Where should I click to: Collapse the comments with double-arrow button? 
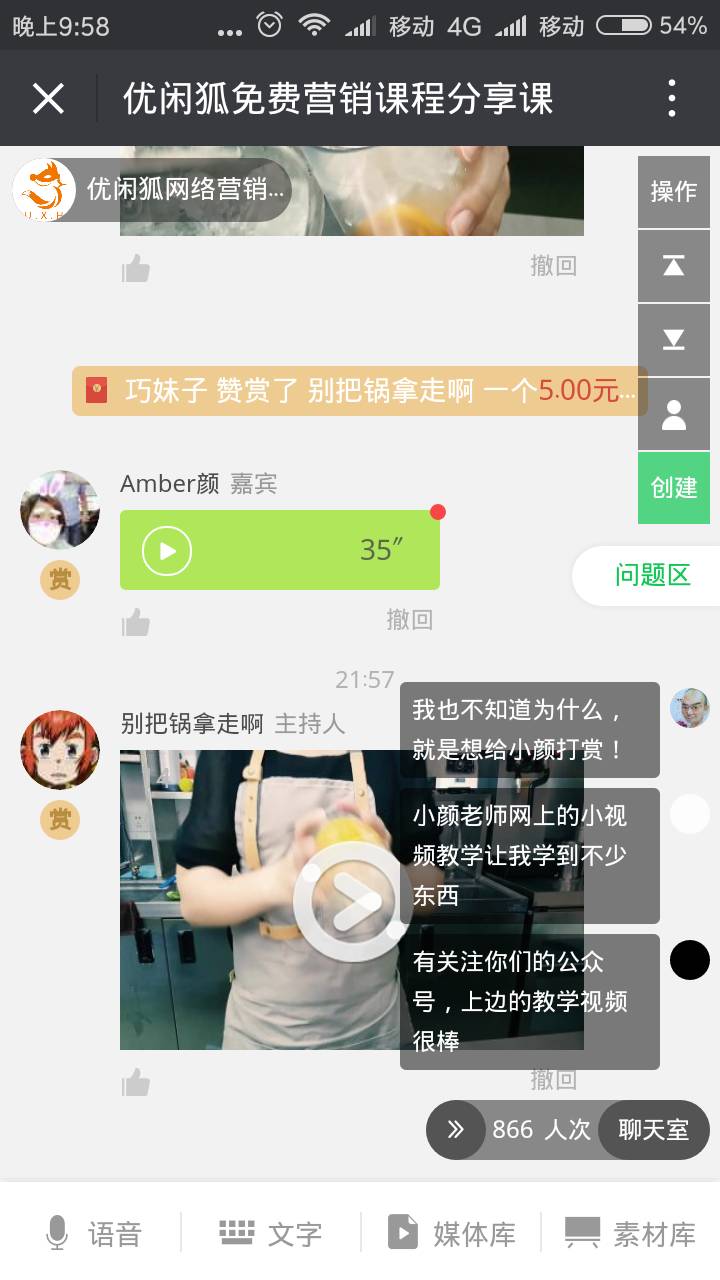click(456, 1130)
